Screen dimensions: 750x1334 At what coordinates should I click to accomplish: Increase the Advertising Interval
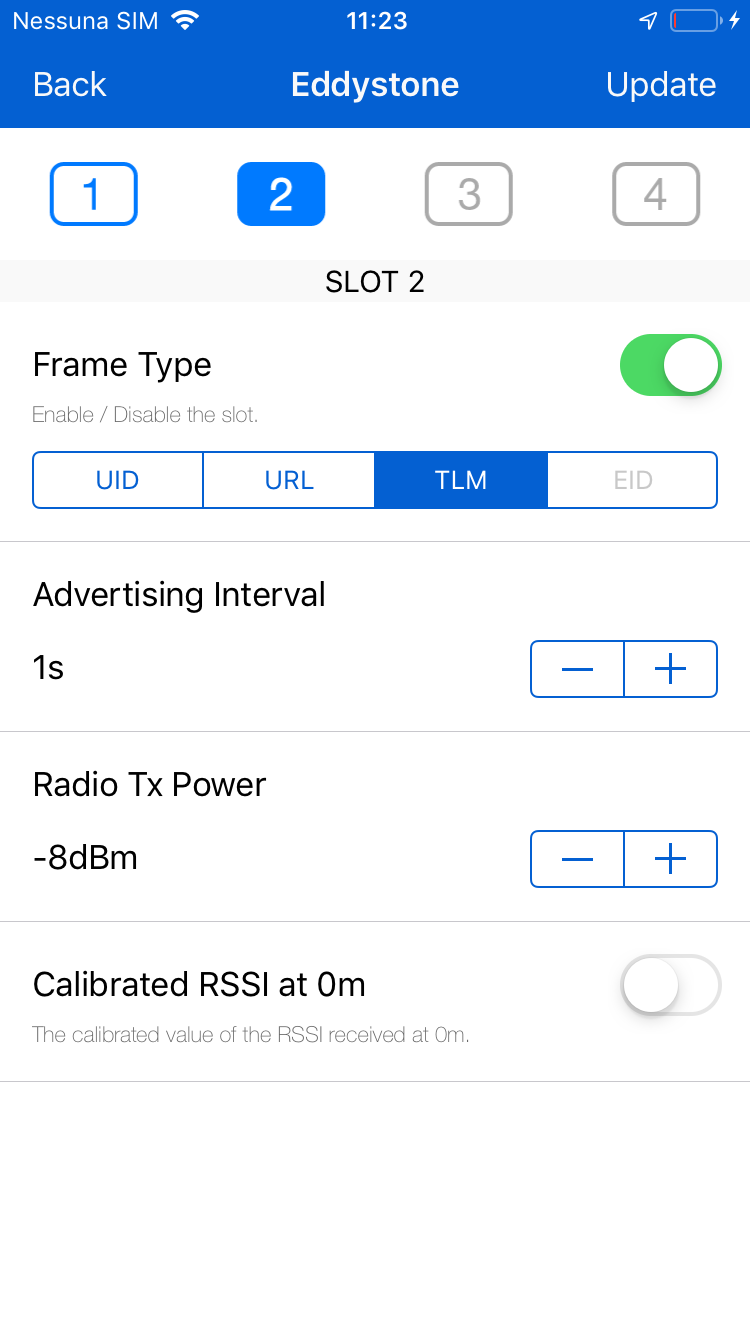[671, 669]
